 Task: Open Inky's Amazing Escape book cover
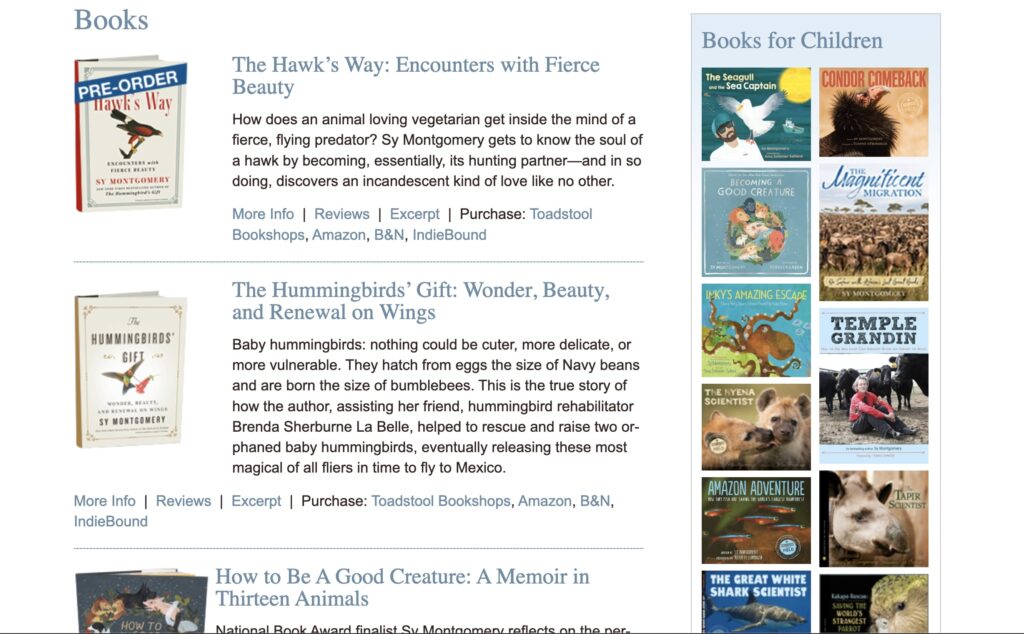coord(756,330)
